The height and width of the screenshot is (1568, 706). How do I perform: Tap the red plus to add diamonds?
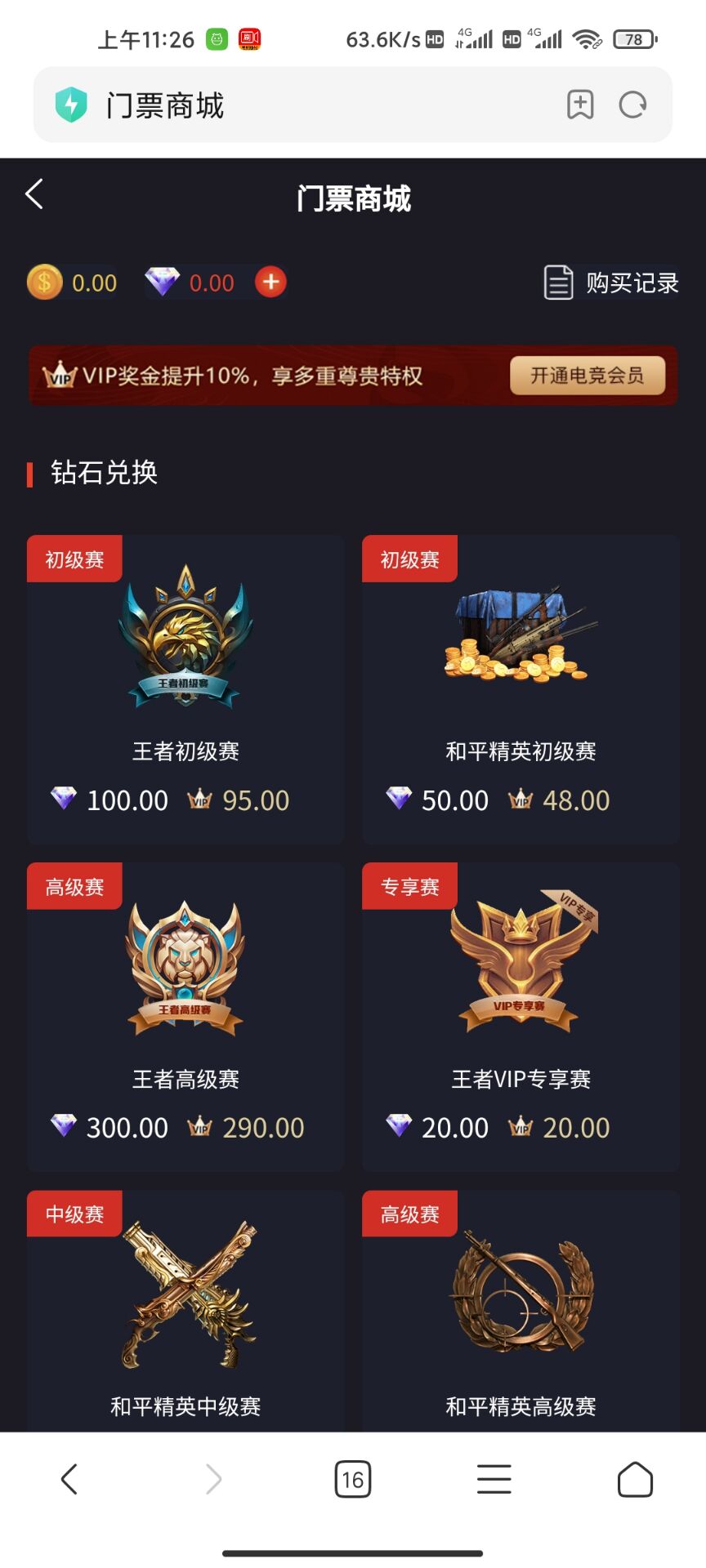click(270, 283)
